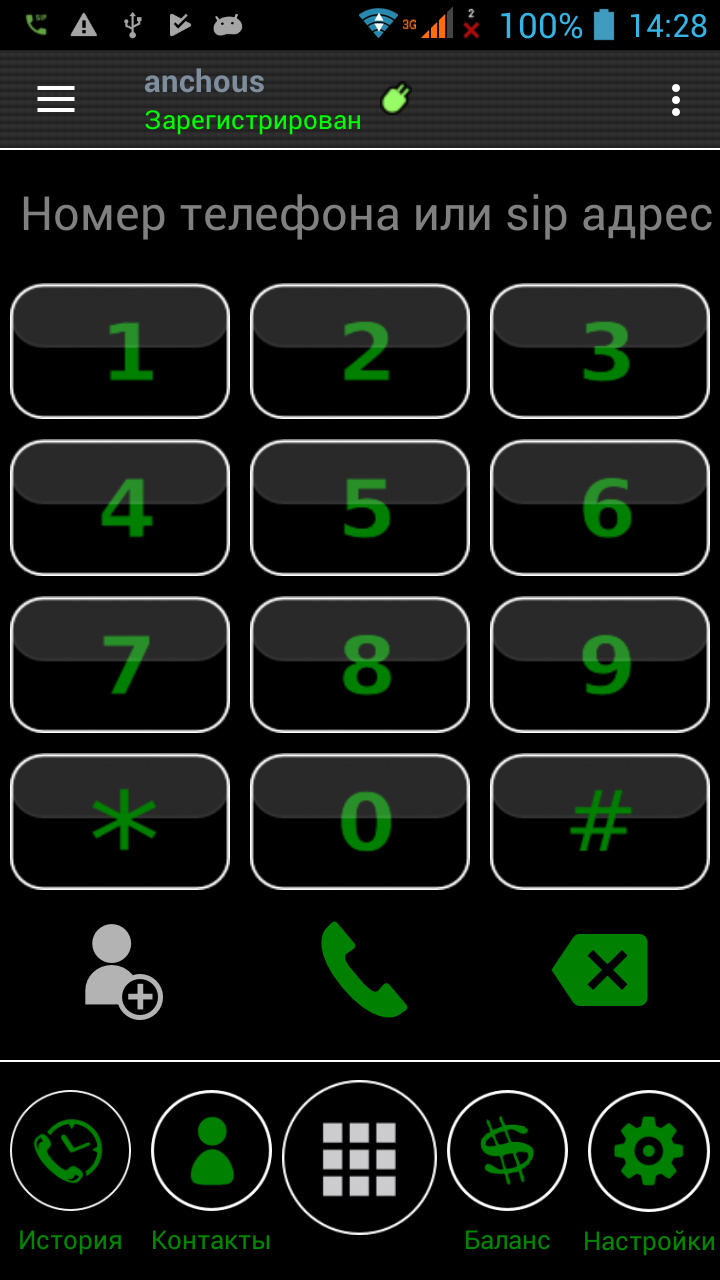Screen dimensions: 720x1280
Task: Tap the number 6 key
Action: (x=600, y=508)
